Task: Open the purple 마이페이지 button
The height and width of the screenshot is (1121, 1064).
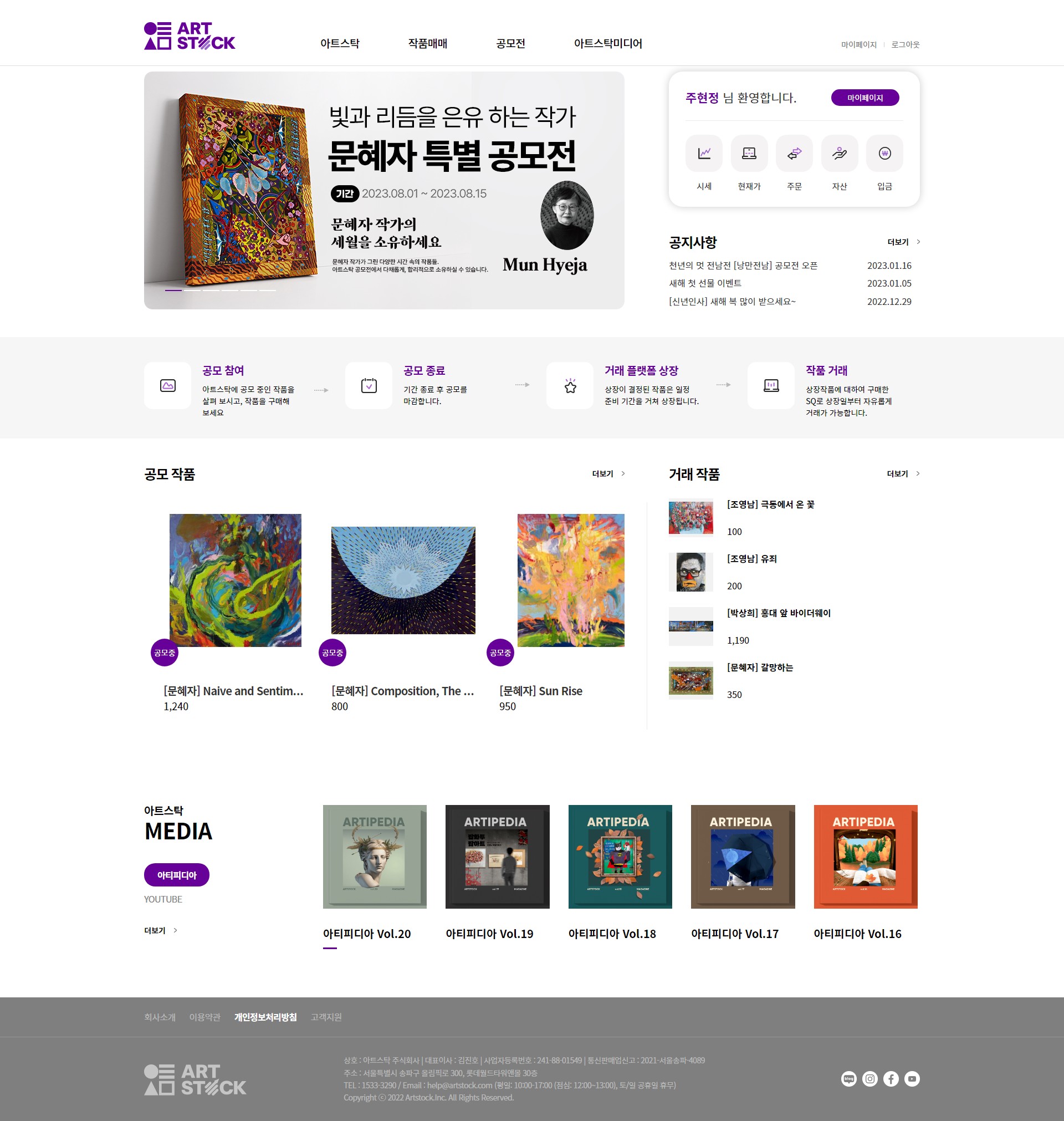Action: point(864,98)
